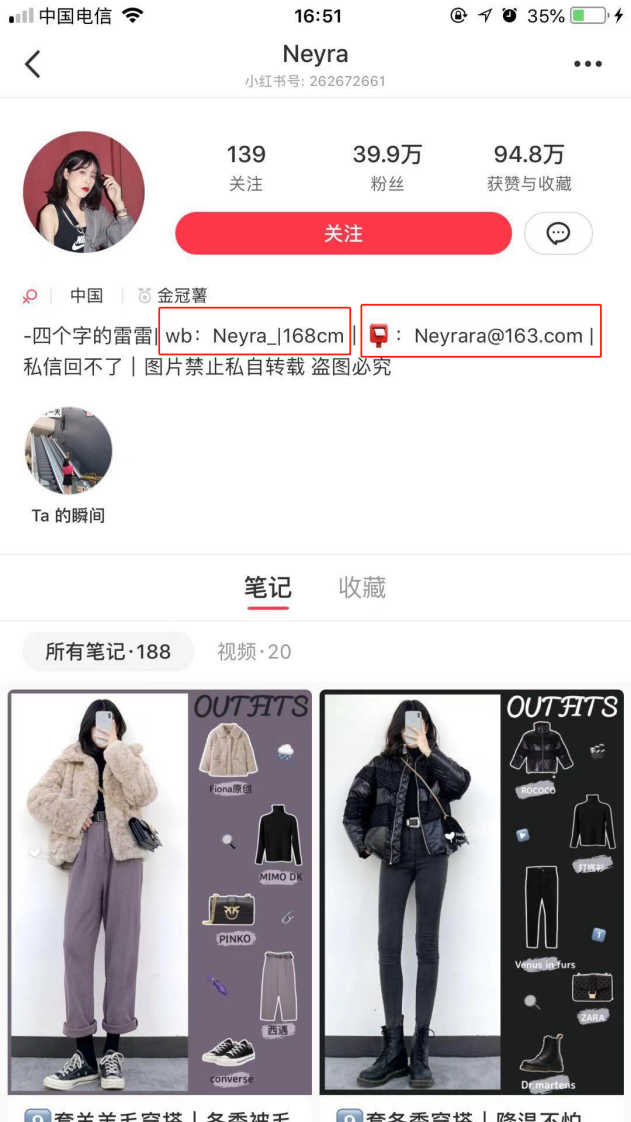The width and height of the screenshot is (631, 1122).
Task: Open the black puffer jacket outfit post
Action: tap(471, 890)
